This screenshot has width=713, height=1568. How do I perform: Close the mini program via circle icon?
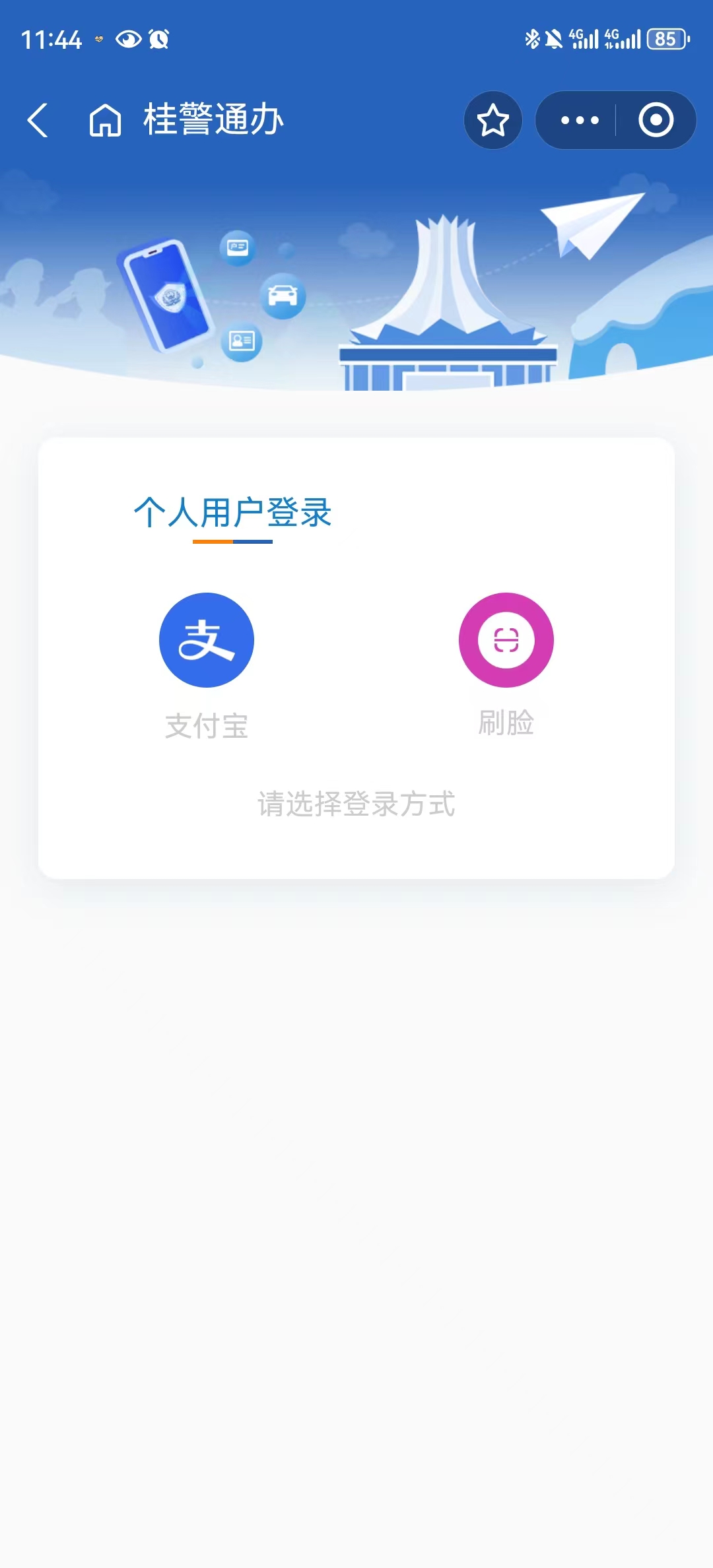point(656,120)
